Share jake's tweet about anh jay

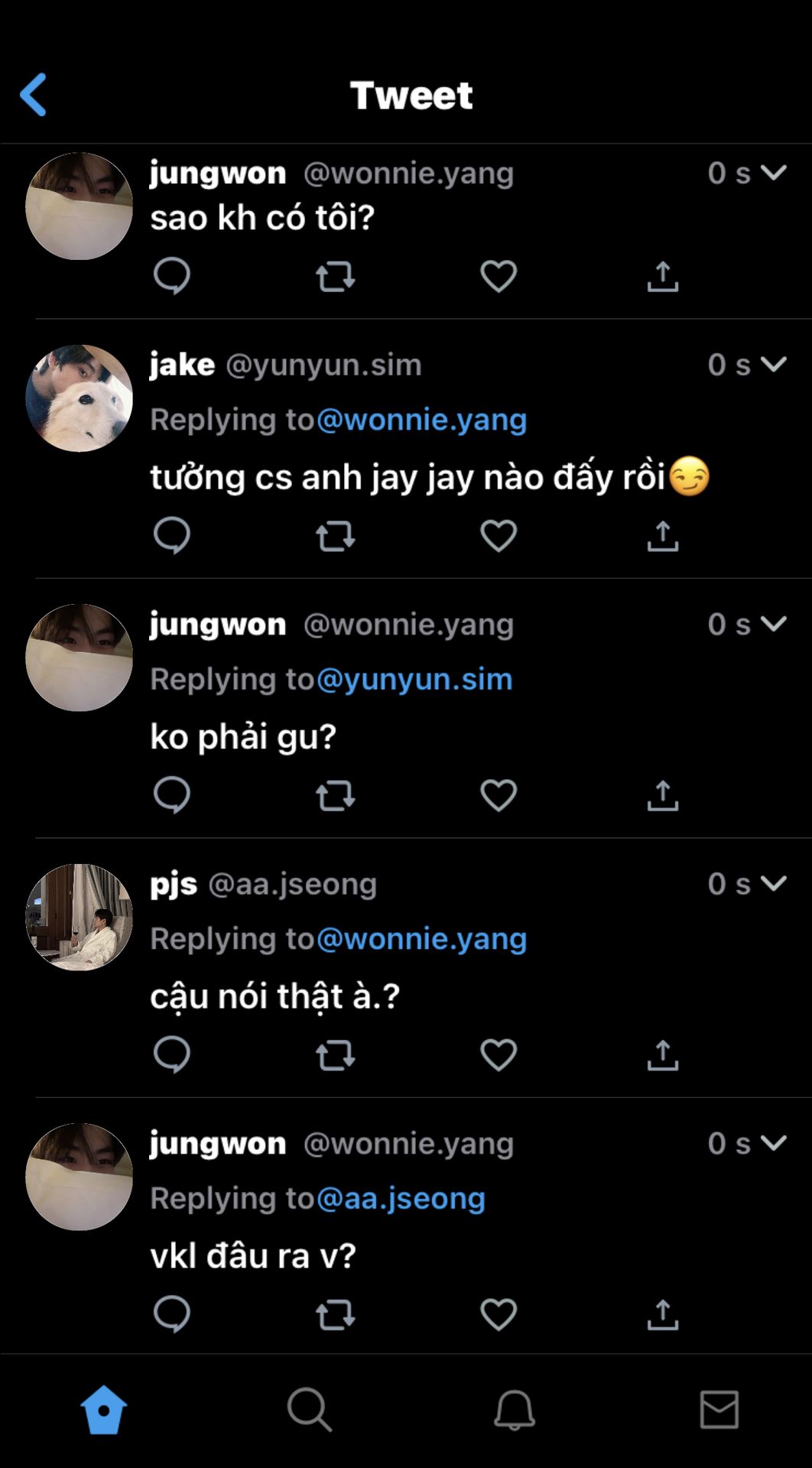663,535
